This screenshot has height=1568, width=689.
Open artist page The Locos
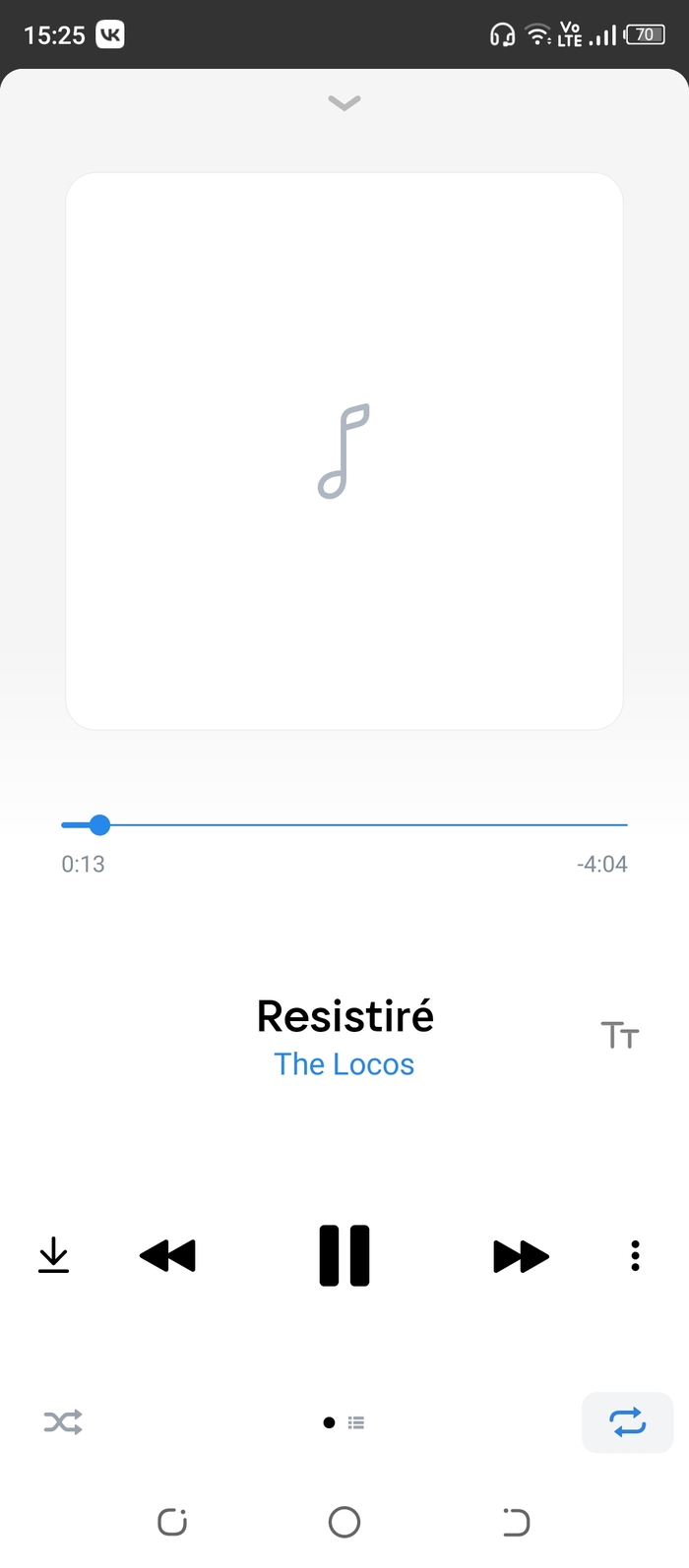[344, 1064]
